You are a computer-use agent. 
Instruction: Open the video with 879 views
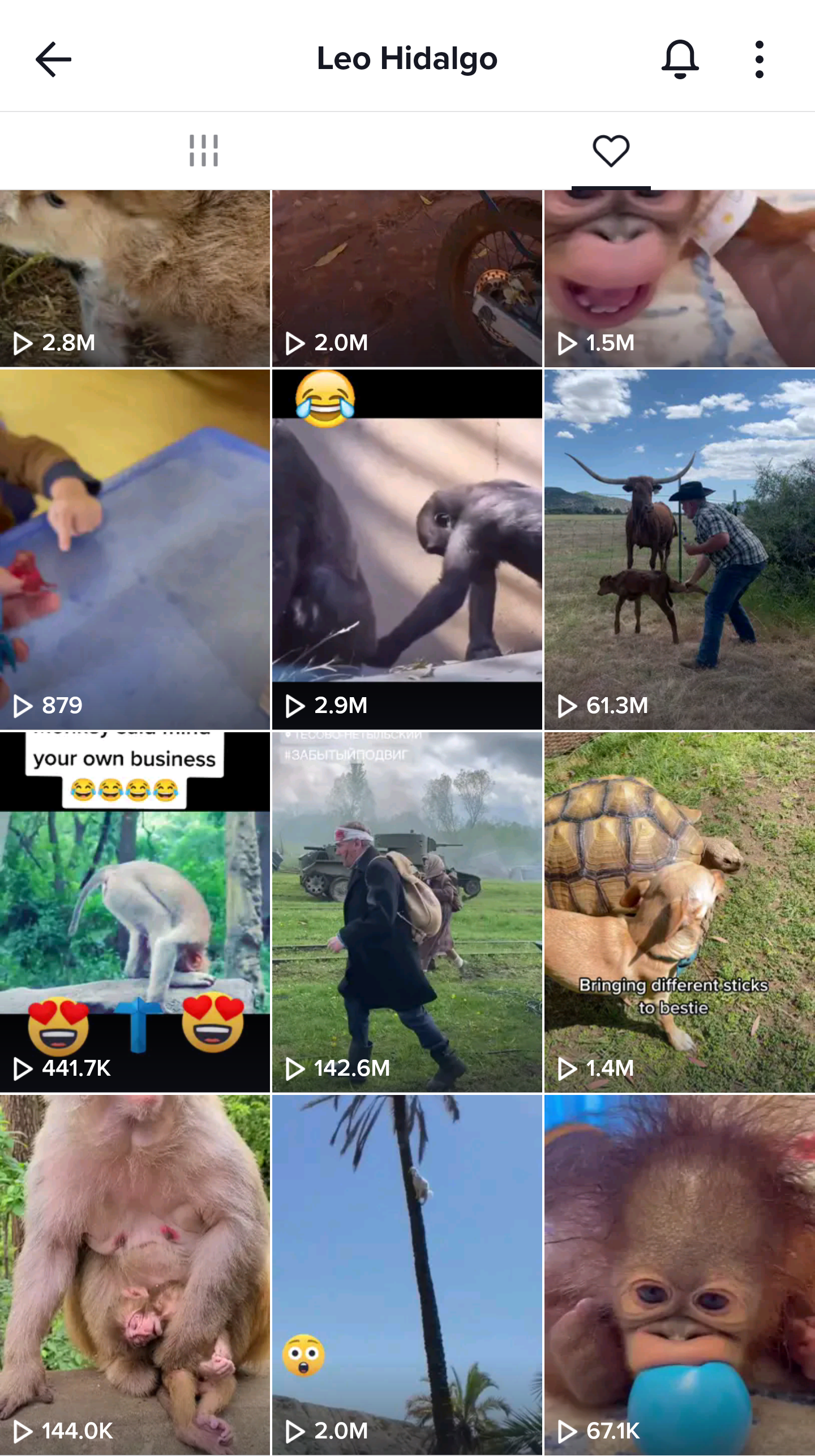click(x=135, y=549)
